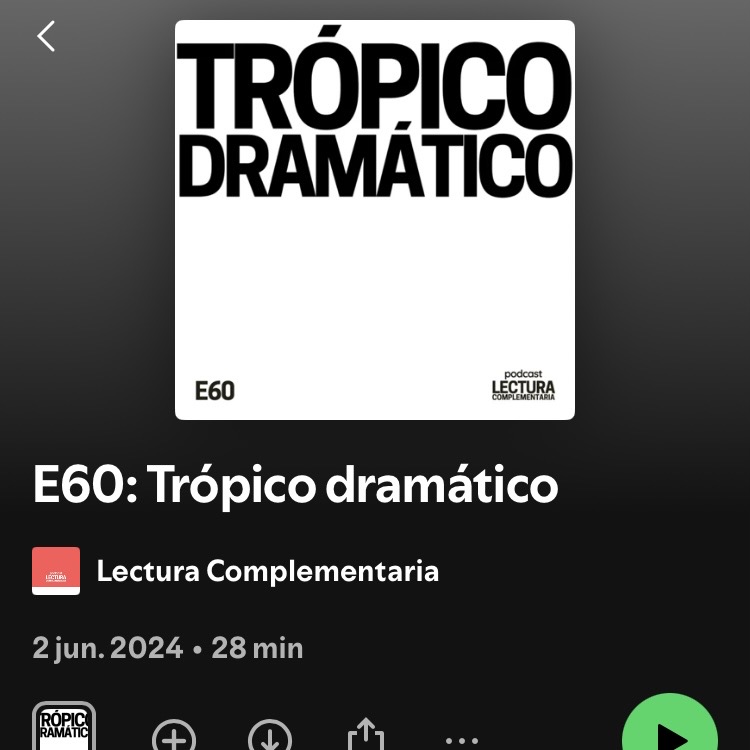
Task: Open the Lectura Complementaria show page
Action: tap(267, 571)
